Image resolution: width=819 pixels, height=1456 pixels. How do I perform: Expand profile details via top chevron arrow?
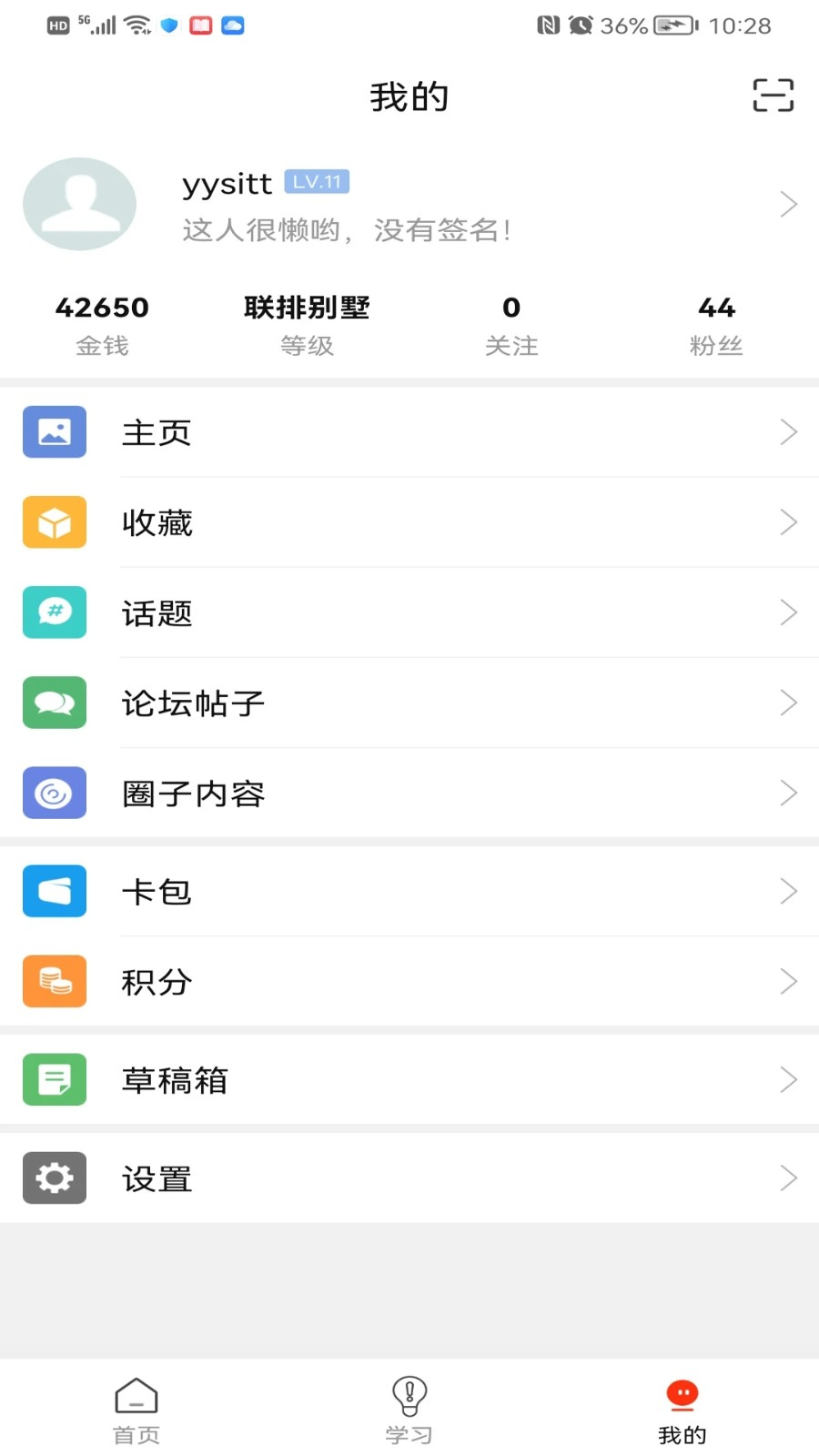(x=788, y=204)
